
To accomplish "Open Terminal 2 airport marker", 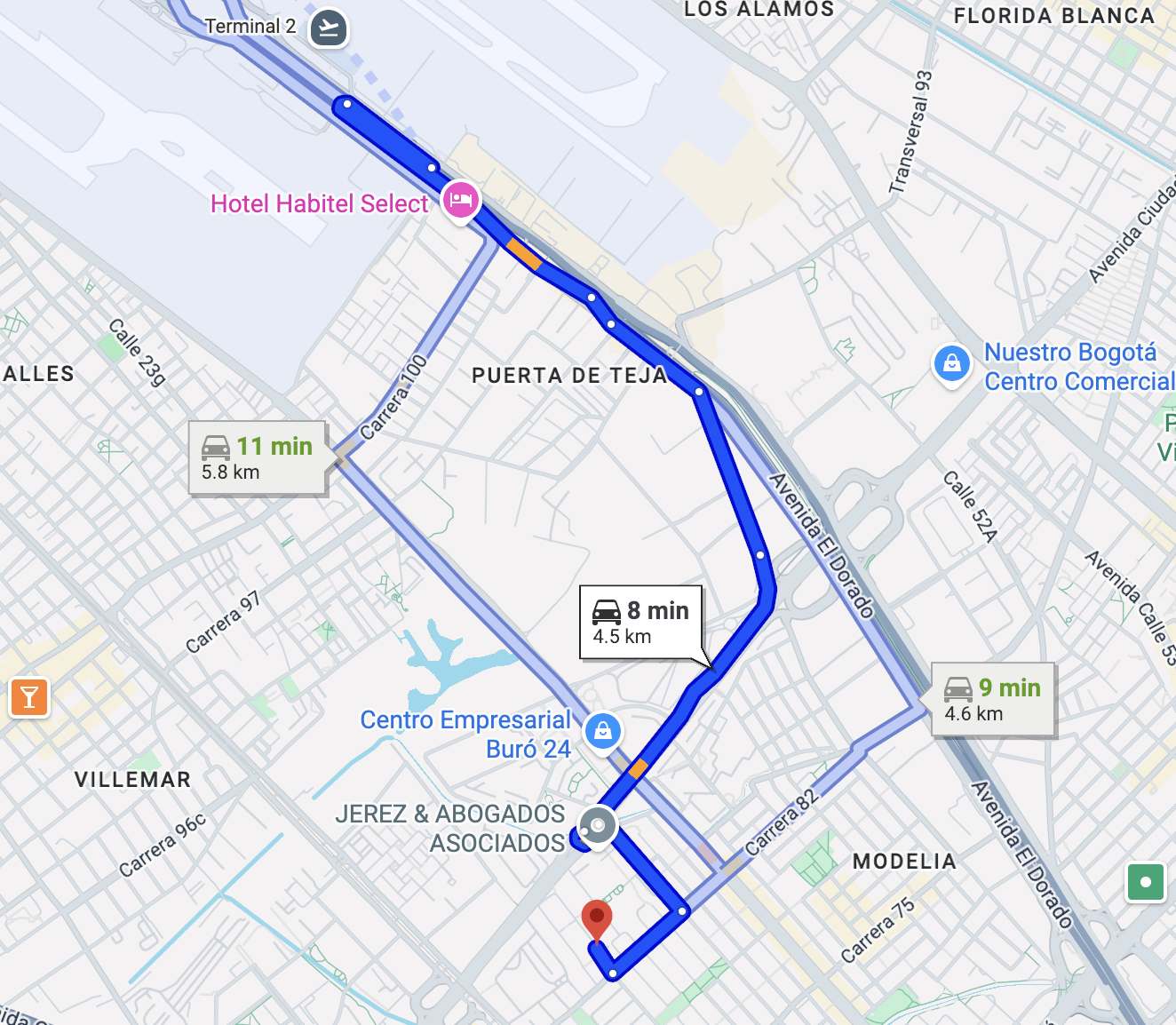I will pos(329,28).
